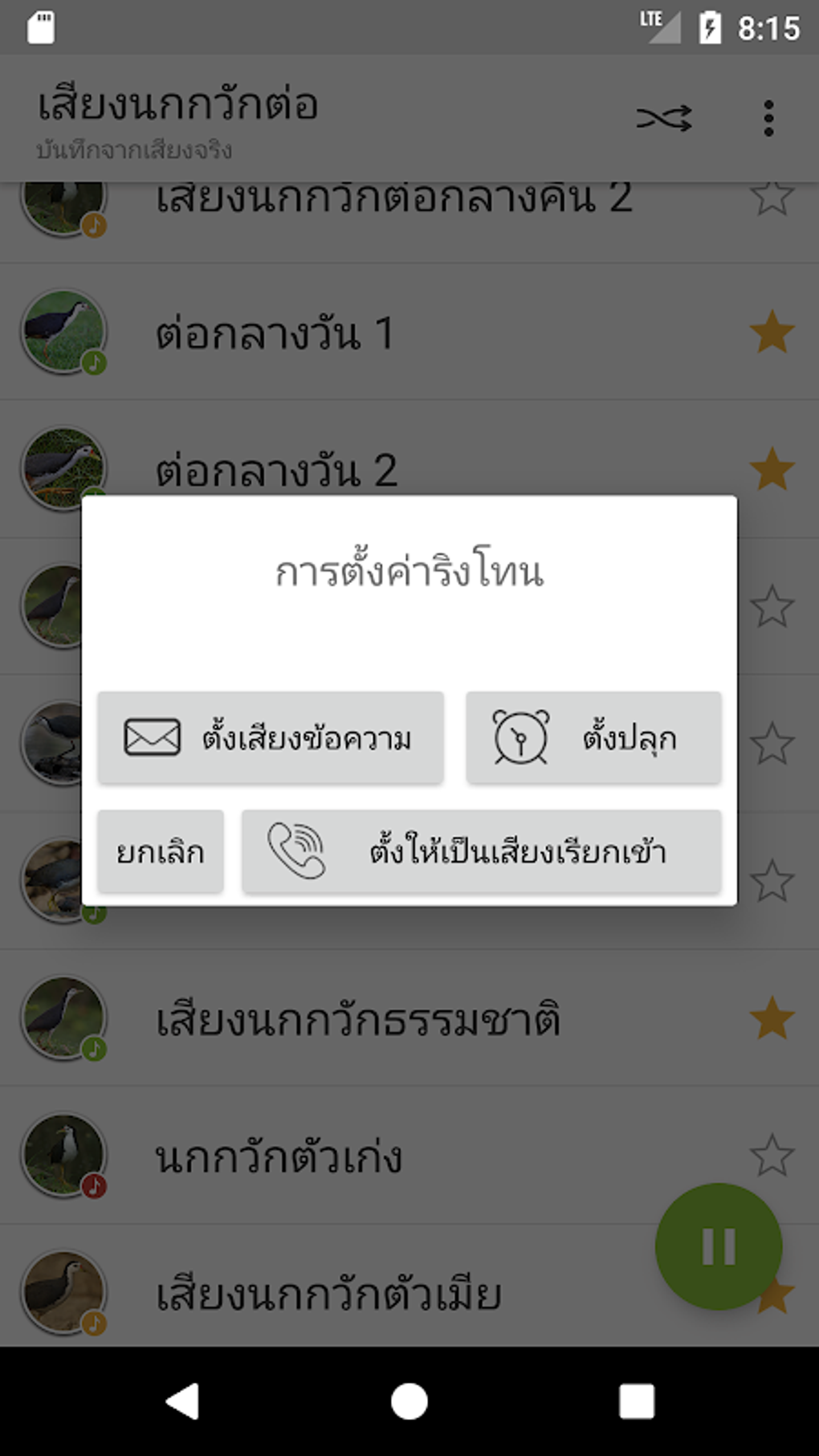Open the three-dot overflow menu
This screenshot has height=1456, width=819.
pos(769,117)
